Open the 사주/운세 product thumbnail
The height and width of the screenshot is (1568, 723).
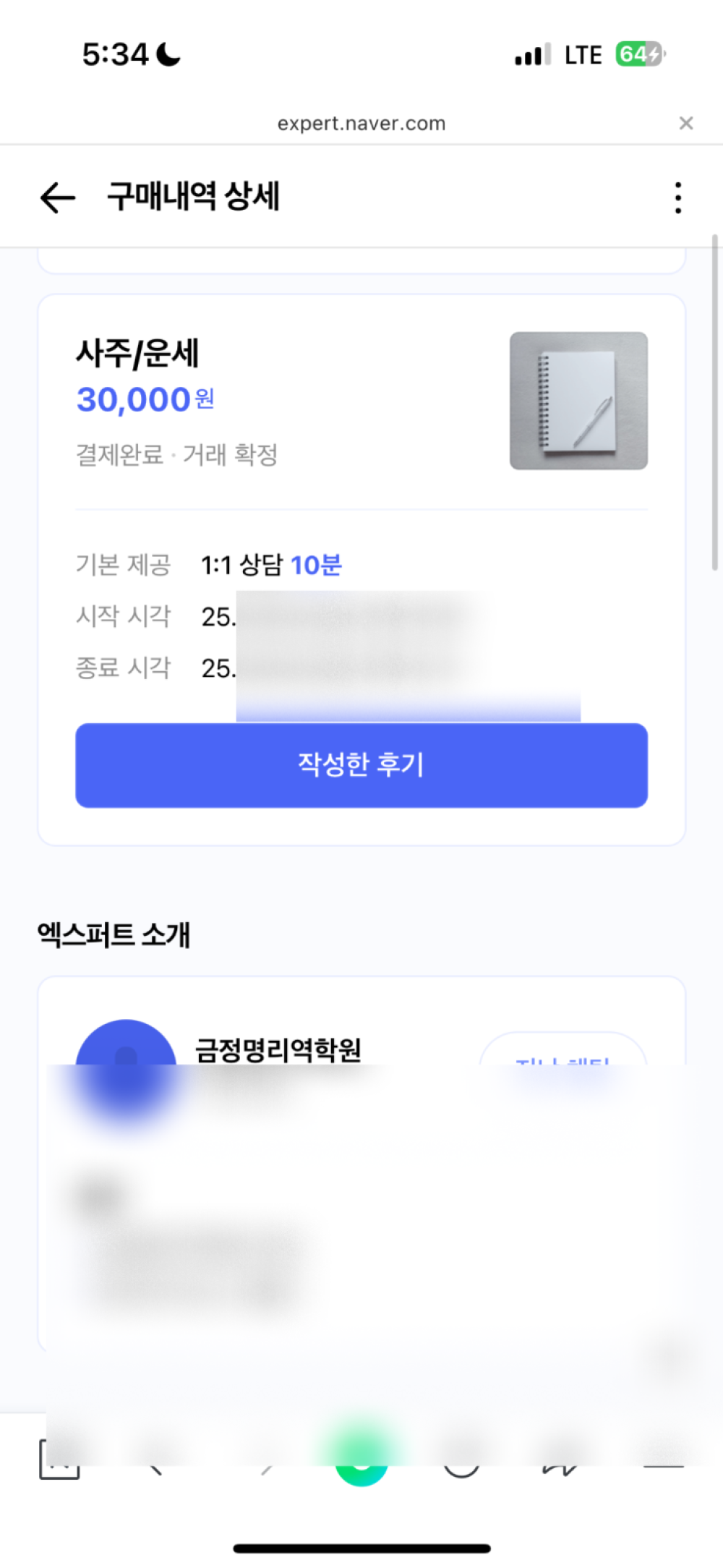tap(578, 401)
